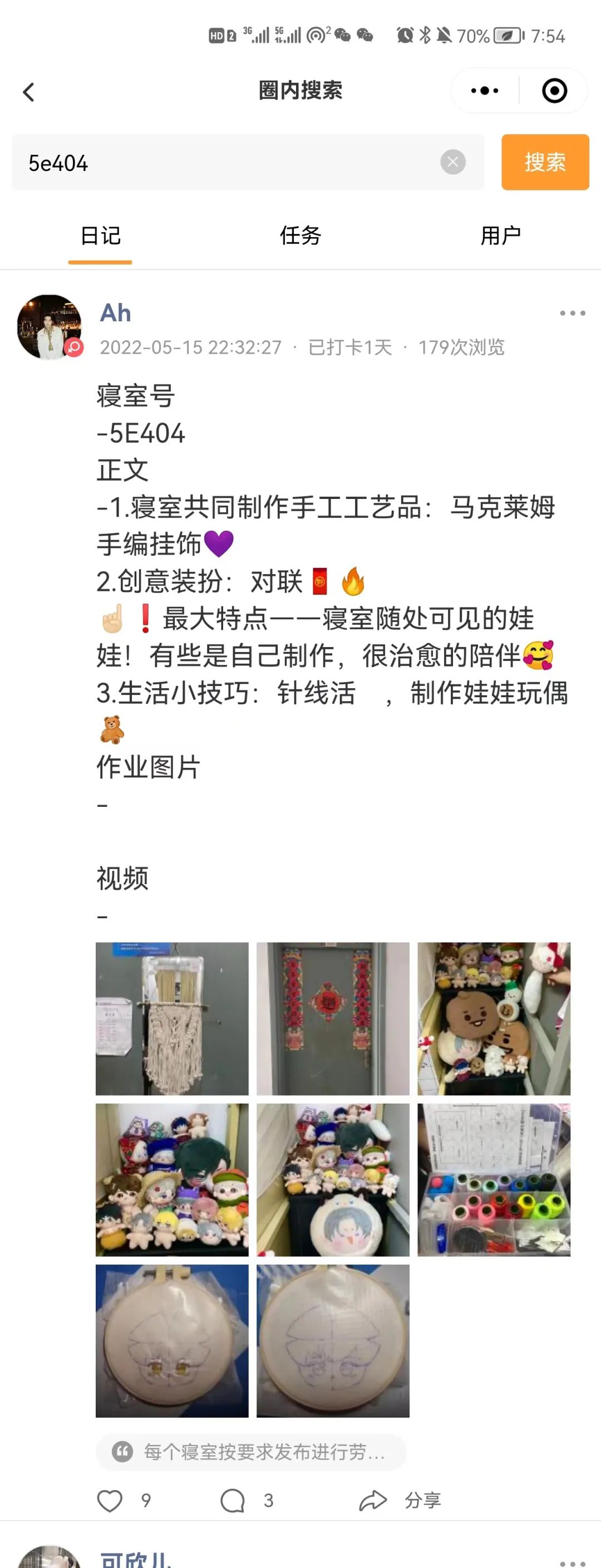Viewport: 601px width, 1568px height.
Task: Go back from the 圈内搜索 page
Action: 28,92
